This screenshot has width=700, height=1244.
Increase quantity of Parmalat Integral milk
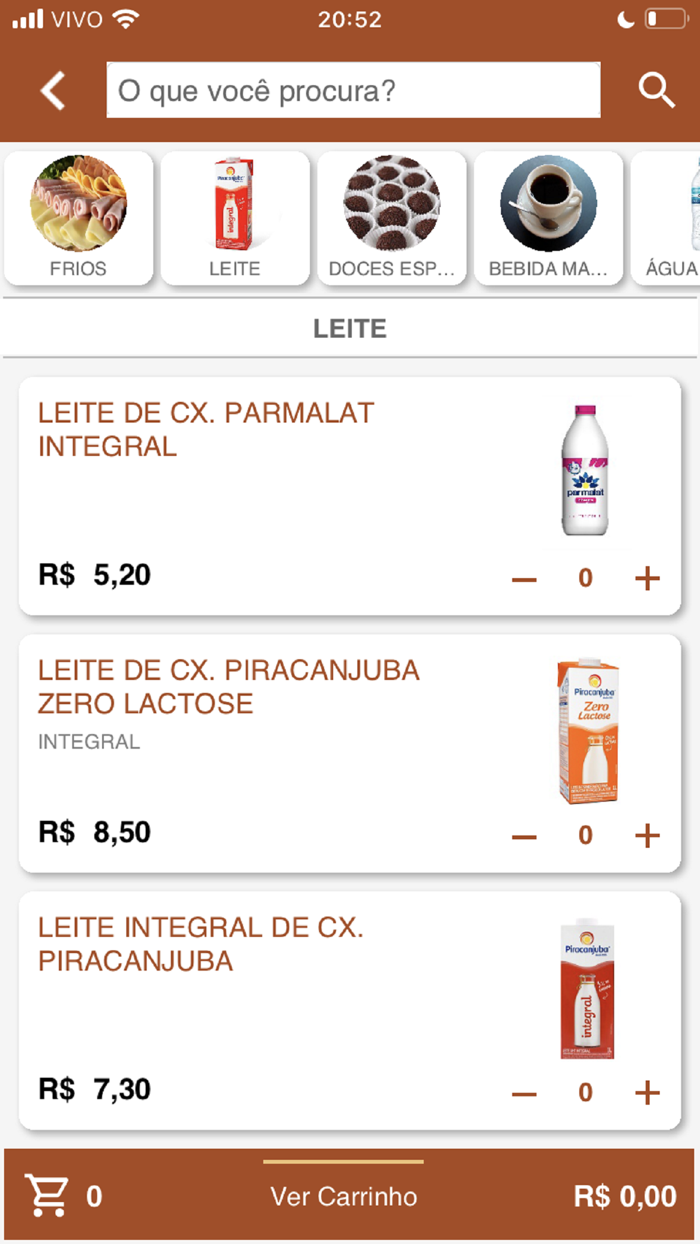click(x=647, y=578)
